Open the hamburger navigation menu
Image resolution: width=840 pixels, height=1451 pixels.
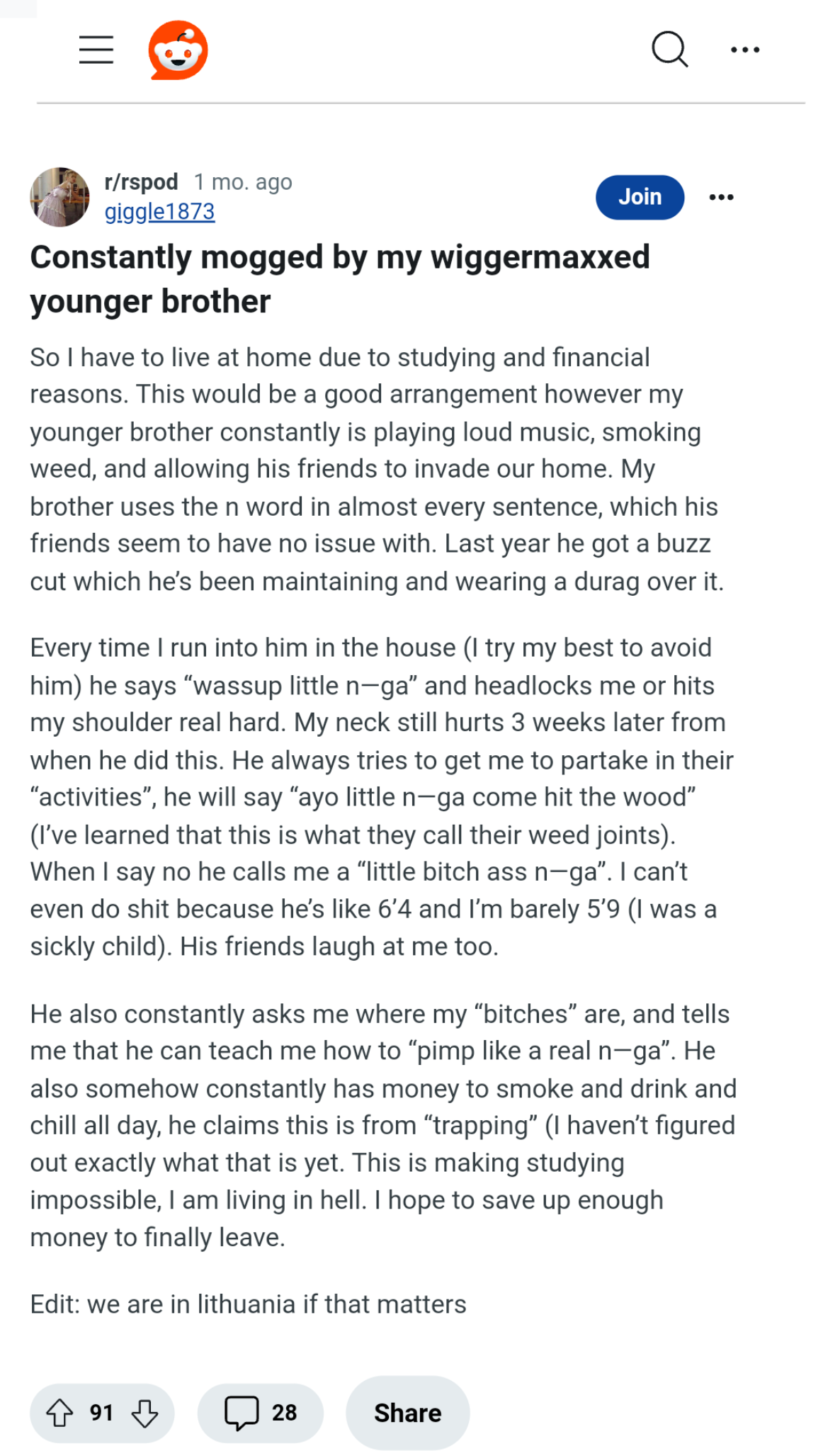tap(96, 50)
